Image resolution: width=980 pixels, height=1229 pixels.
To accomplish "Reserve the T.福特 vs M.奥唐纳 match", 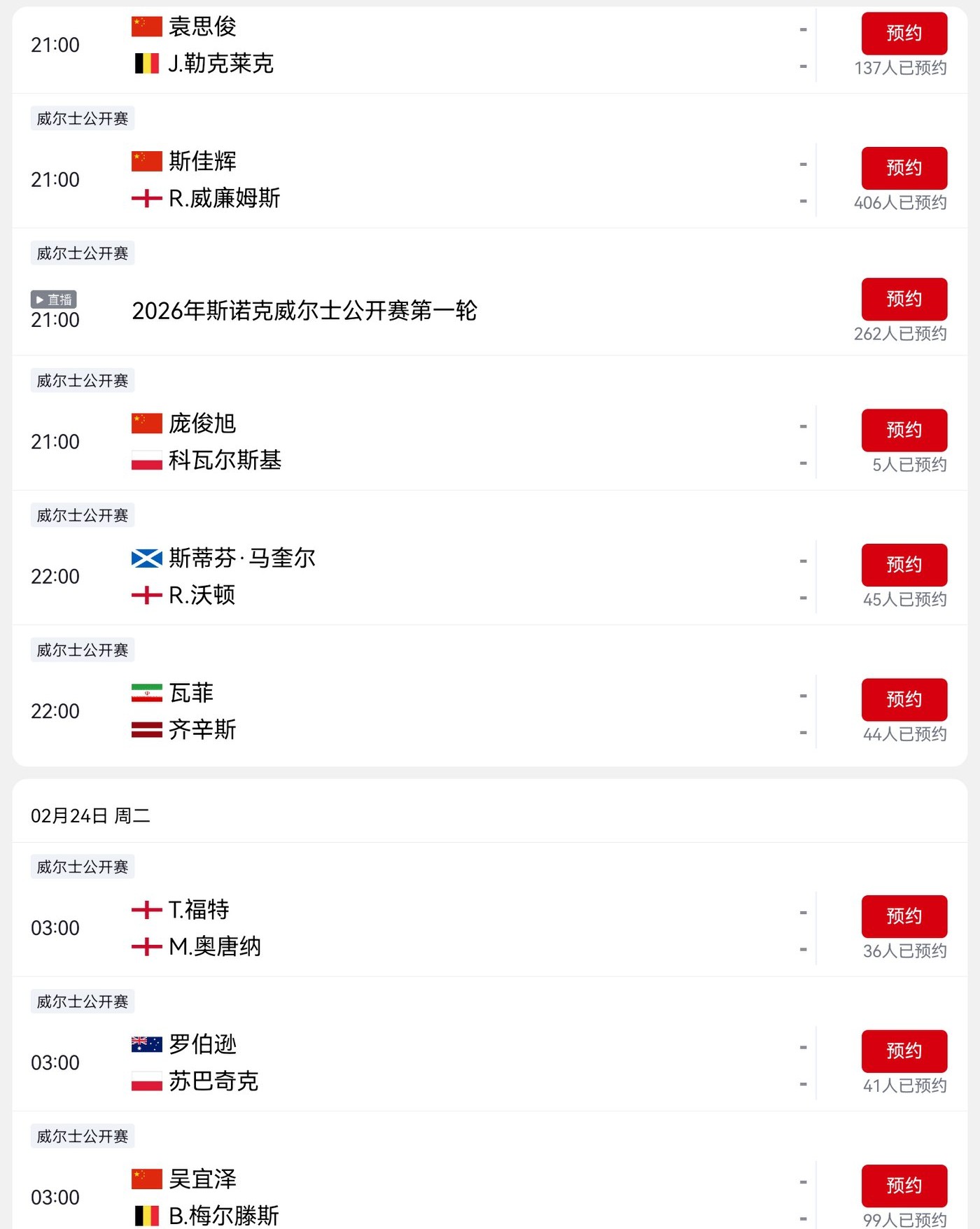I will (x=904, y=916).
